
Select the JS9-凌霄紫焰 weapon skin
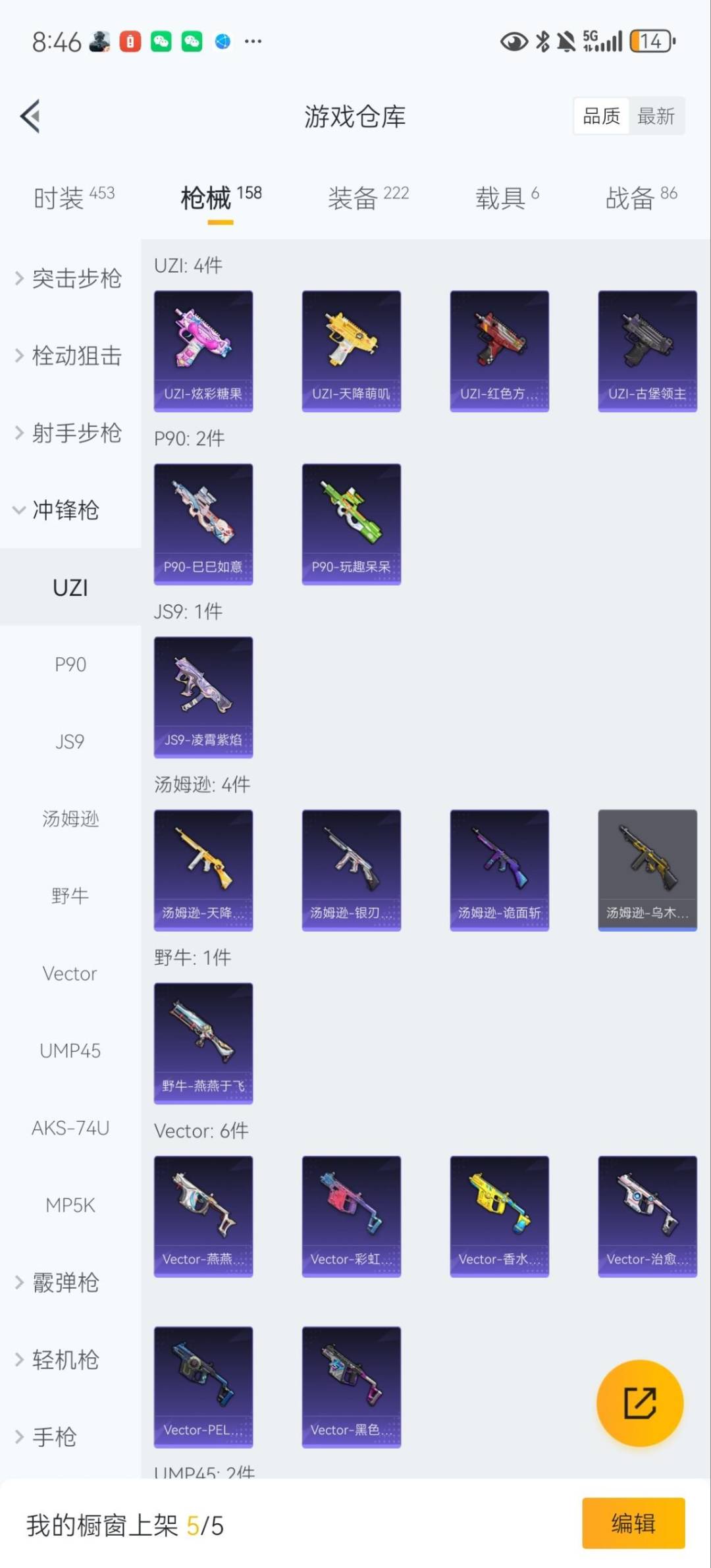click(x=203, y=696)
